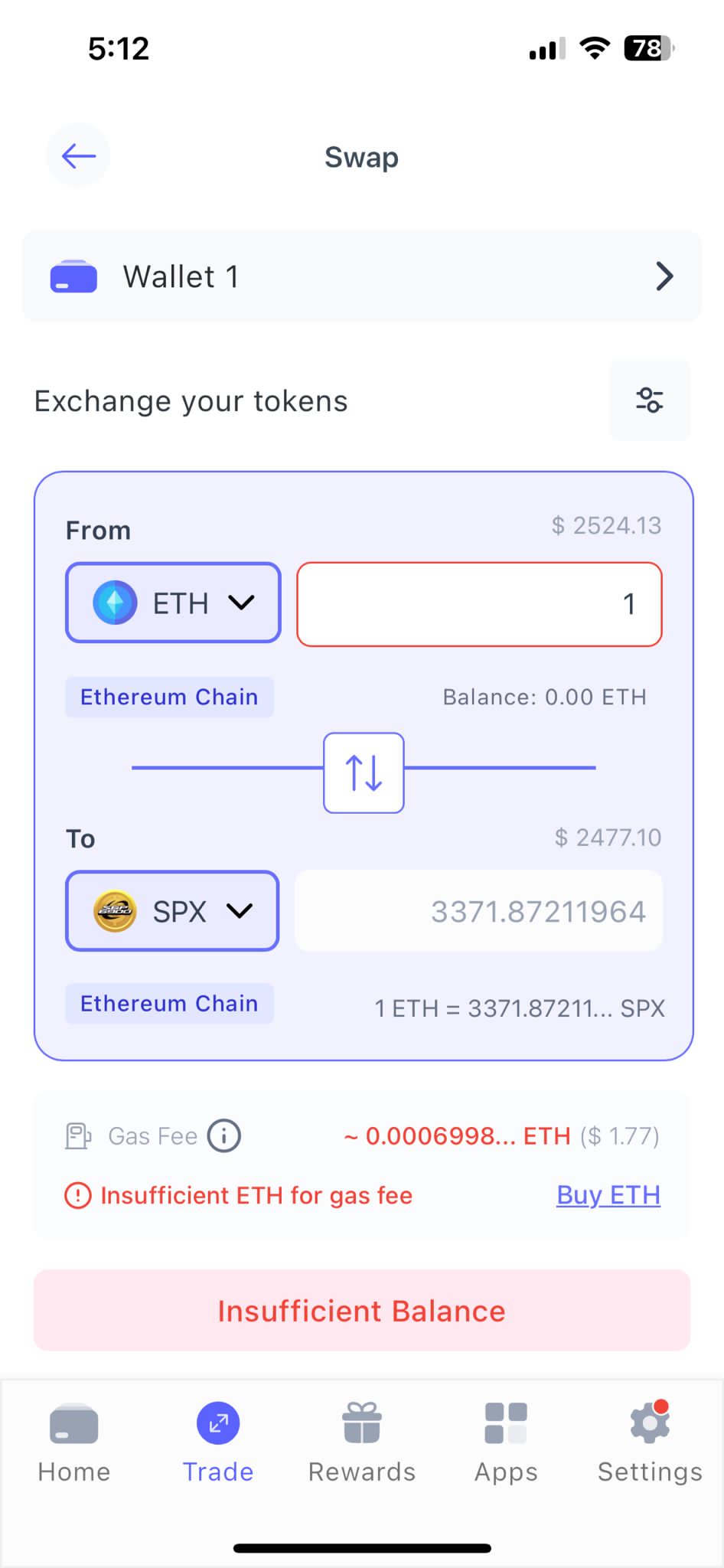Click the back arrow to exit Swap
This screenshot has height=1568, width=724.
(x=77, y=156)
